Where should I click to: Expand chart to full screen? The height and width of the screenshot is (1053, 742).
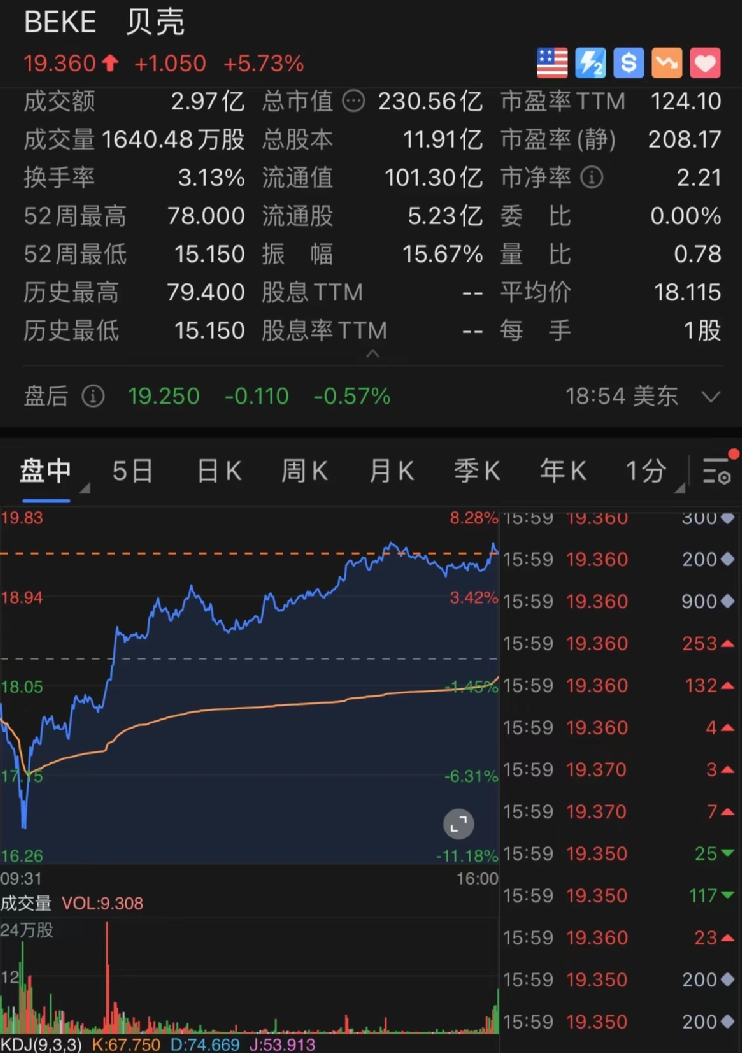[458, 824]
